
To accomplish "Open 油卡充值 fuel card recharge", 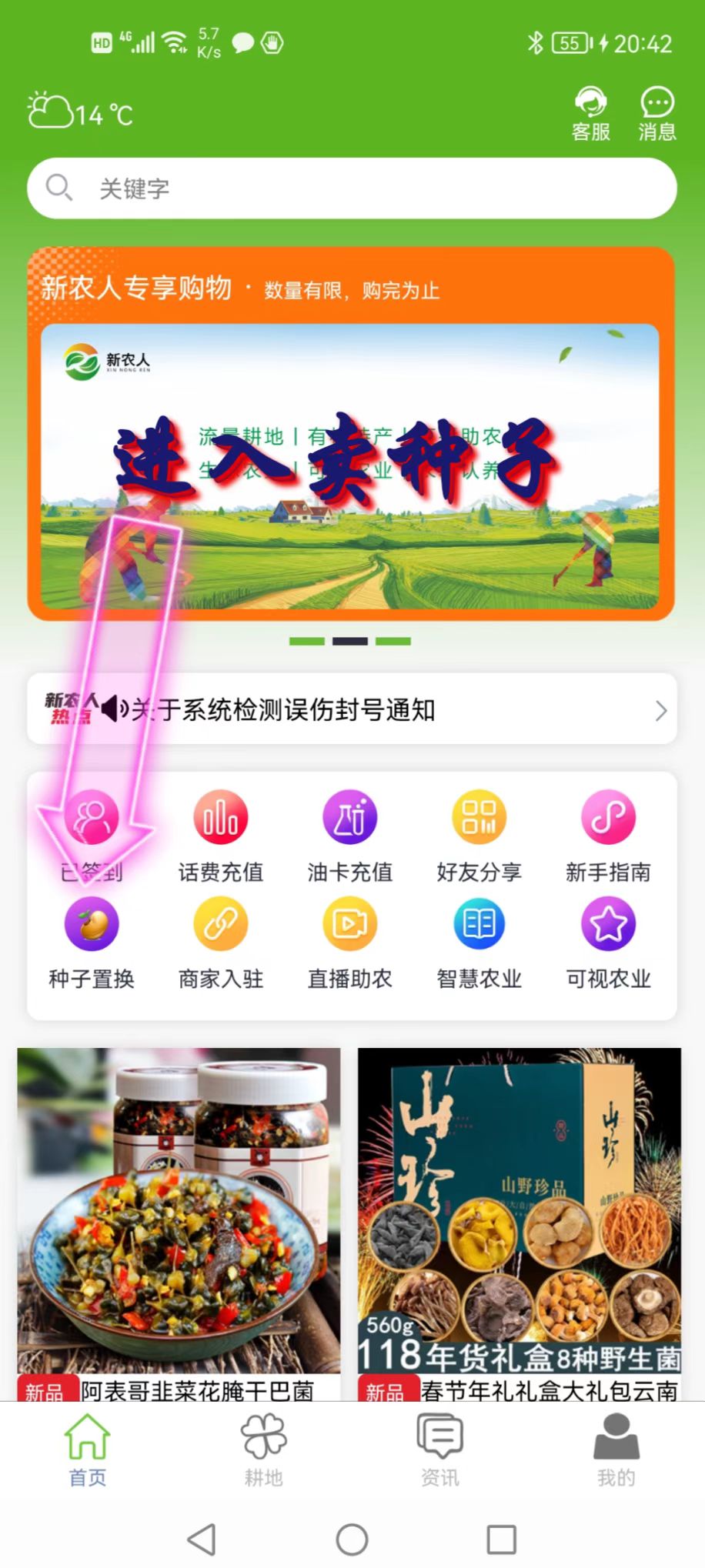I will coord(350,835).
